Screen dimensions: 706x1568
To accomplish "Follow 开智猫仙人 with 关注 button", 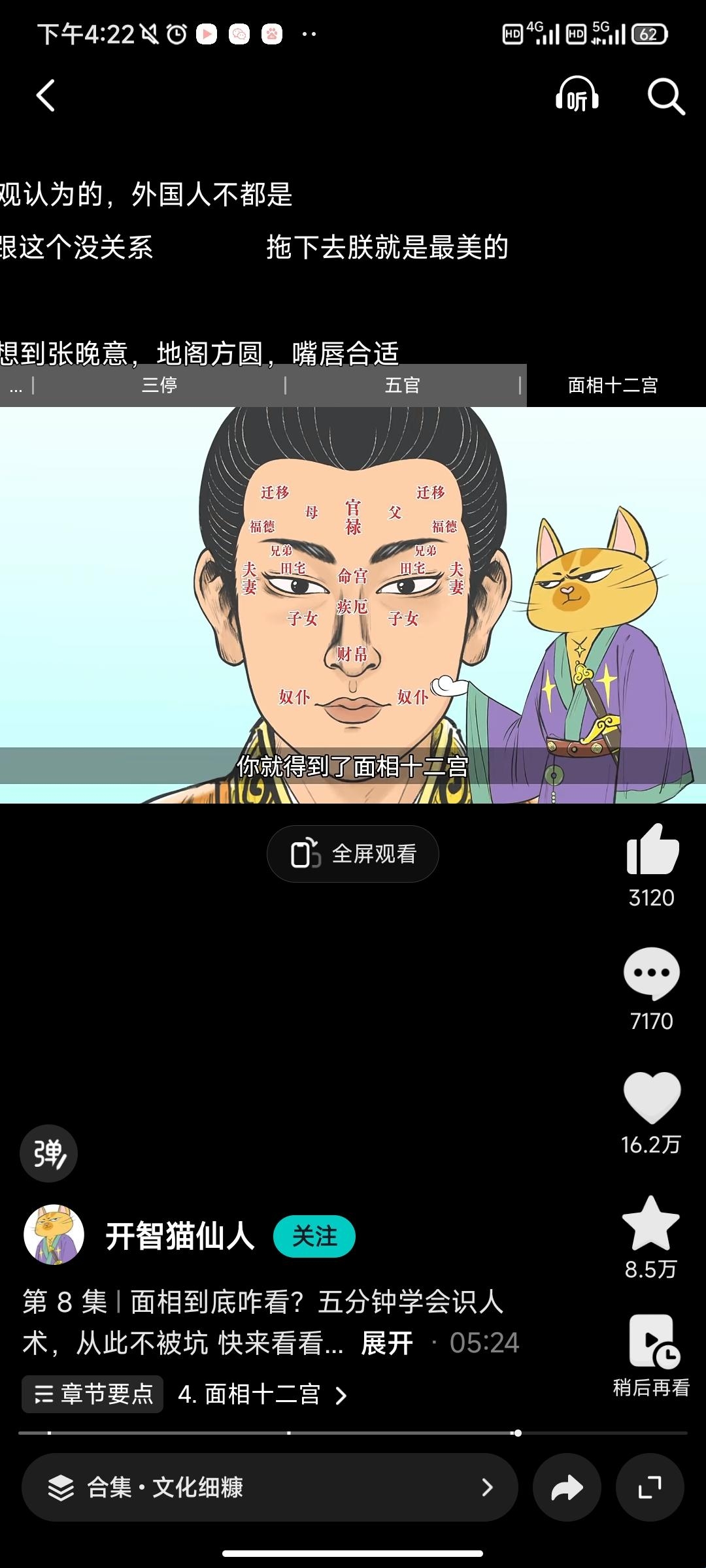I will [x=314, y=1236].
